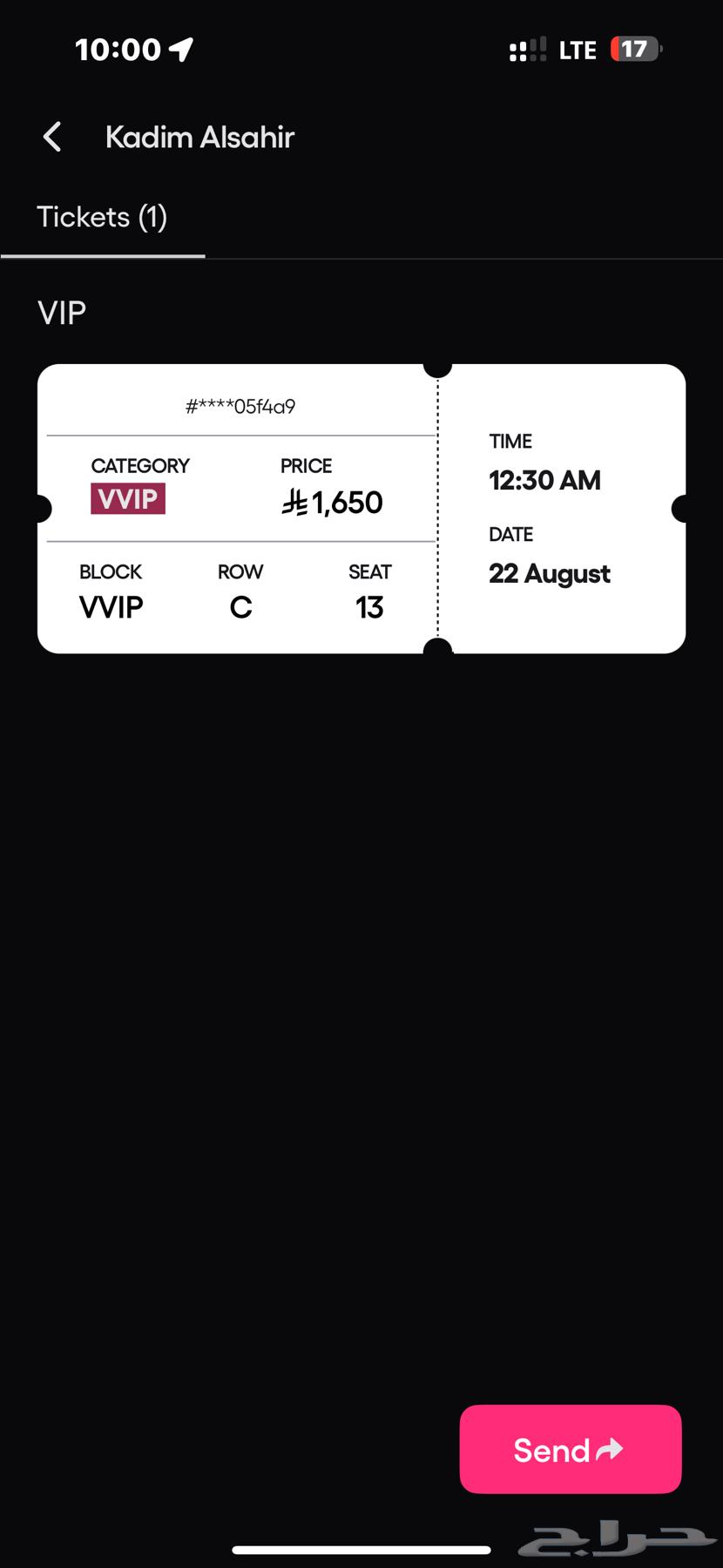Switch to the Tickets (1) tab
723x1568 pixels.
click(102, 217)
